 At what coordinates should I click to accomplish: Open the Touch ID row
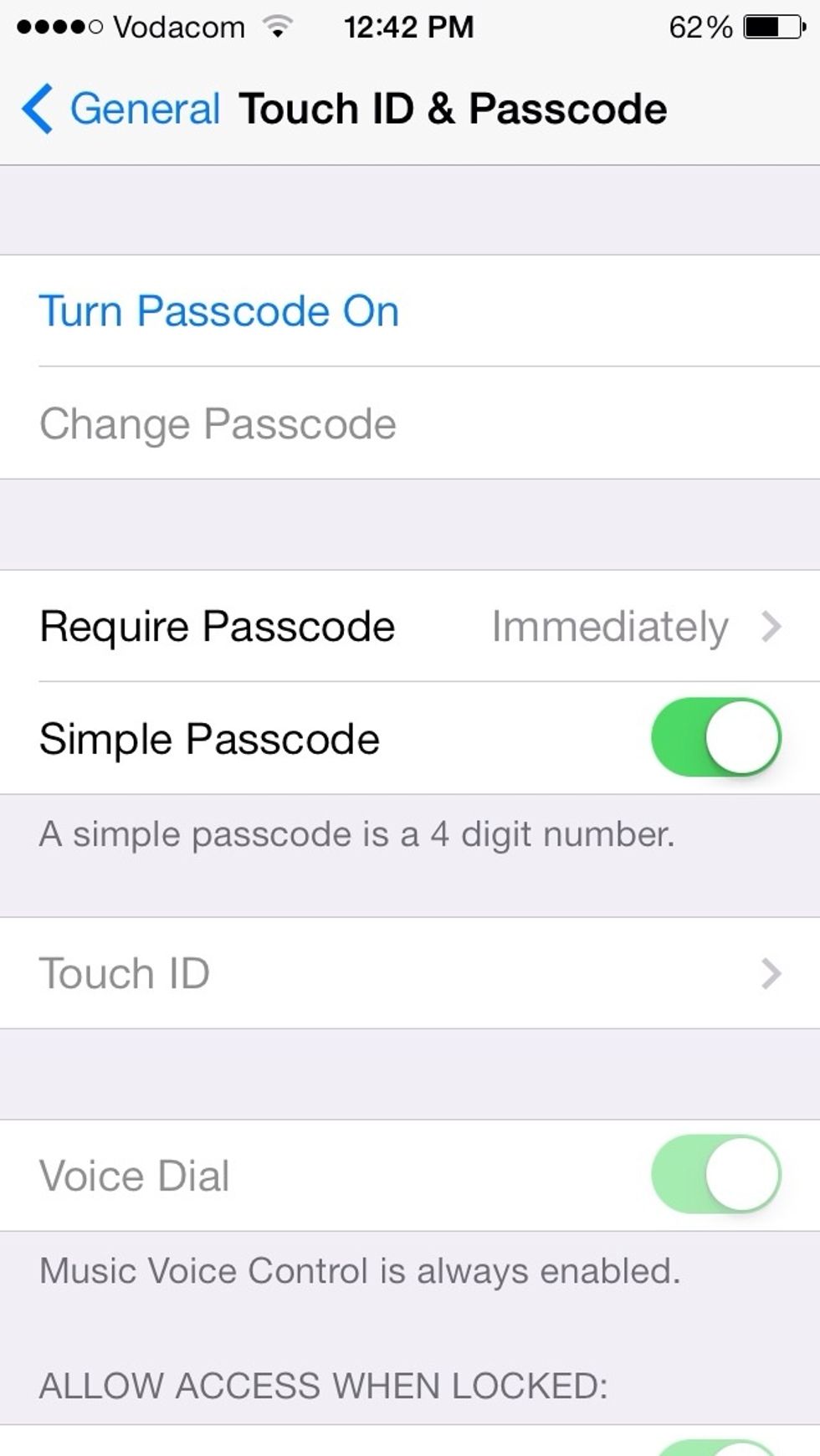click(410, 973)
